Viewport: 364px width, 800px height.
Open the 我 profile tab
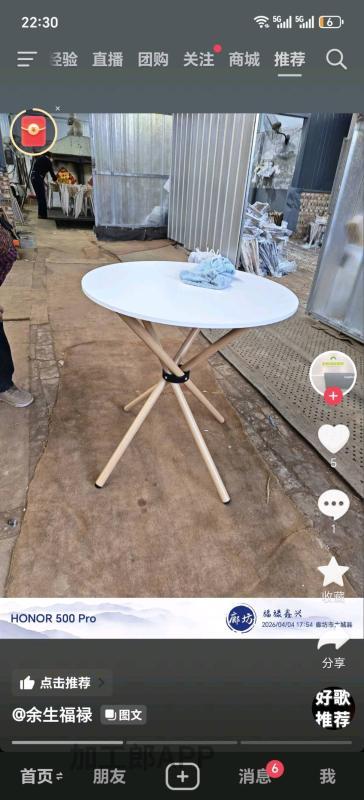coord(328,777)
